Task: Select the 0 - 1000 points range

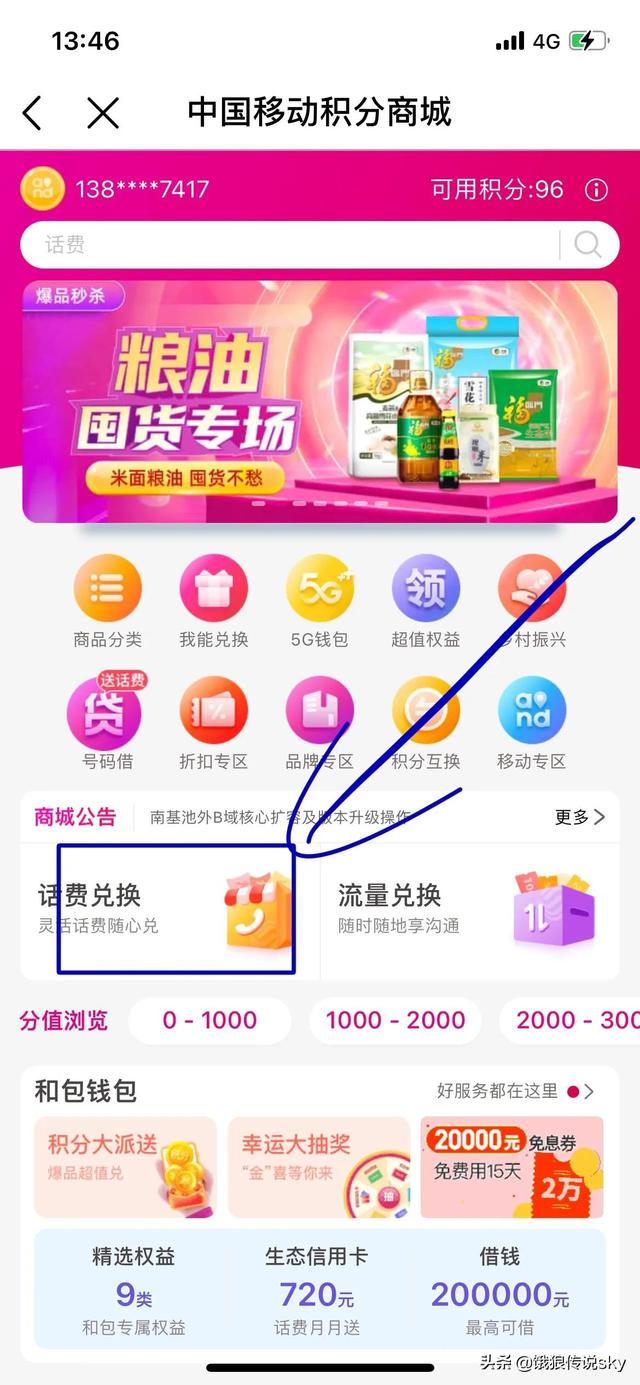Action: click(210, 1020)
